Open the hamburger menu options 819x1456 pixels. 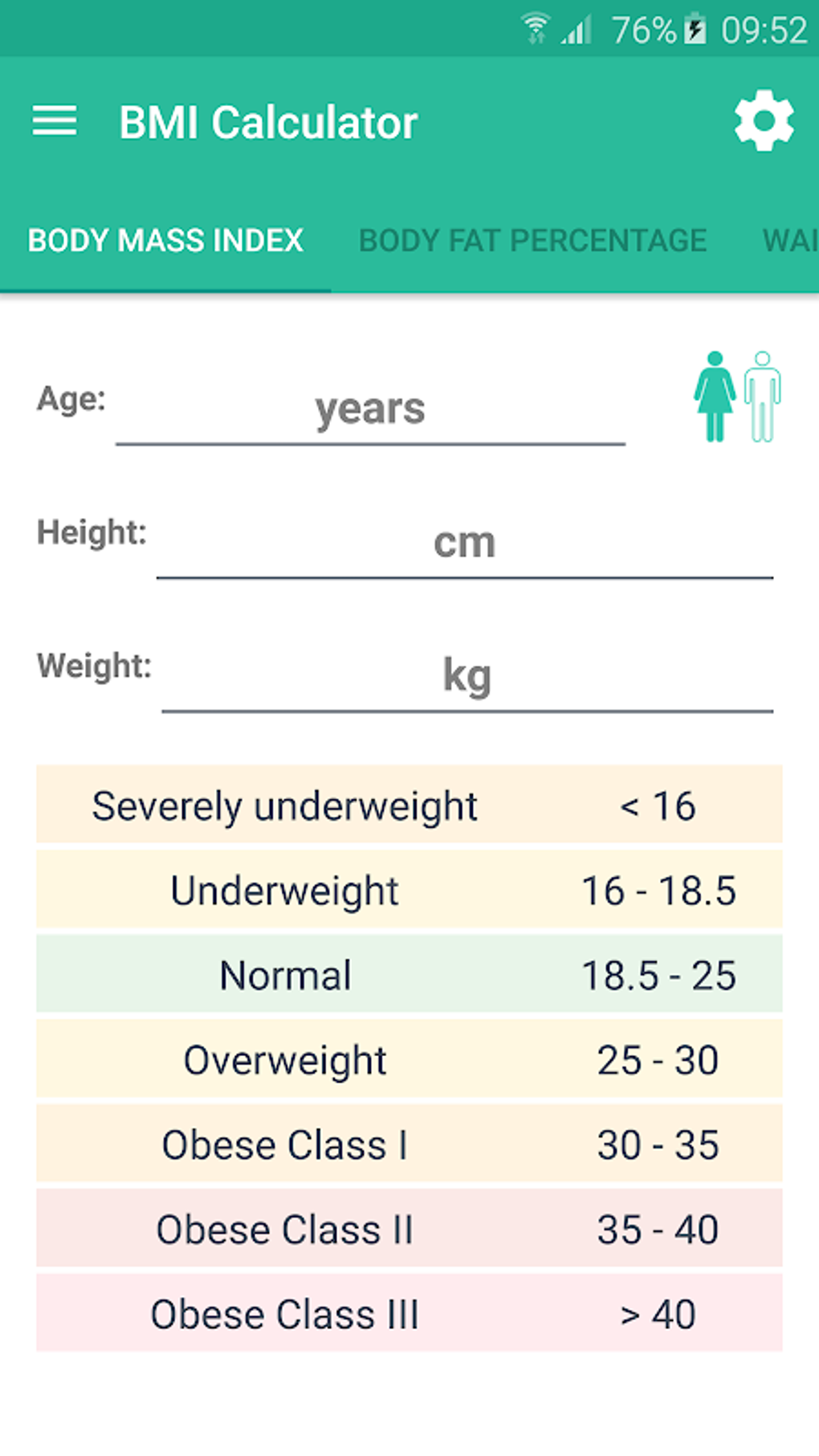click(x=55, y=122)
